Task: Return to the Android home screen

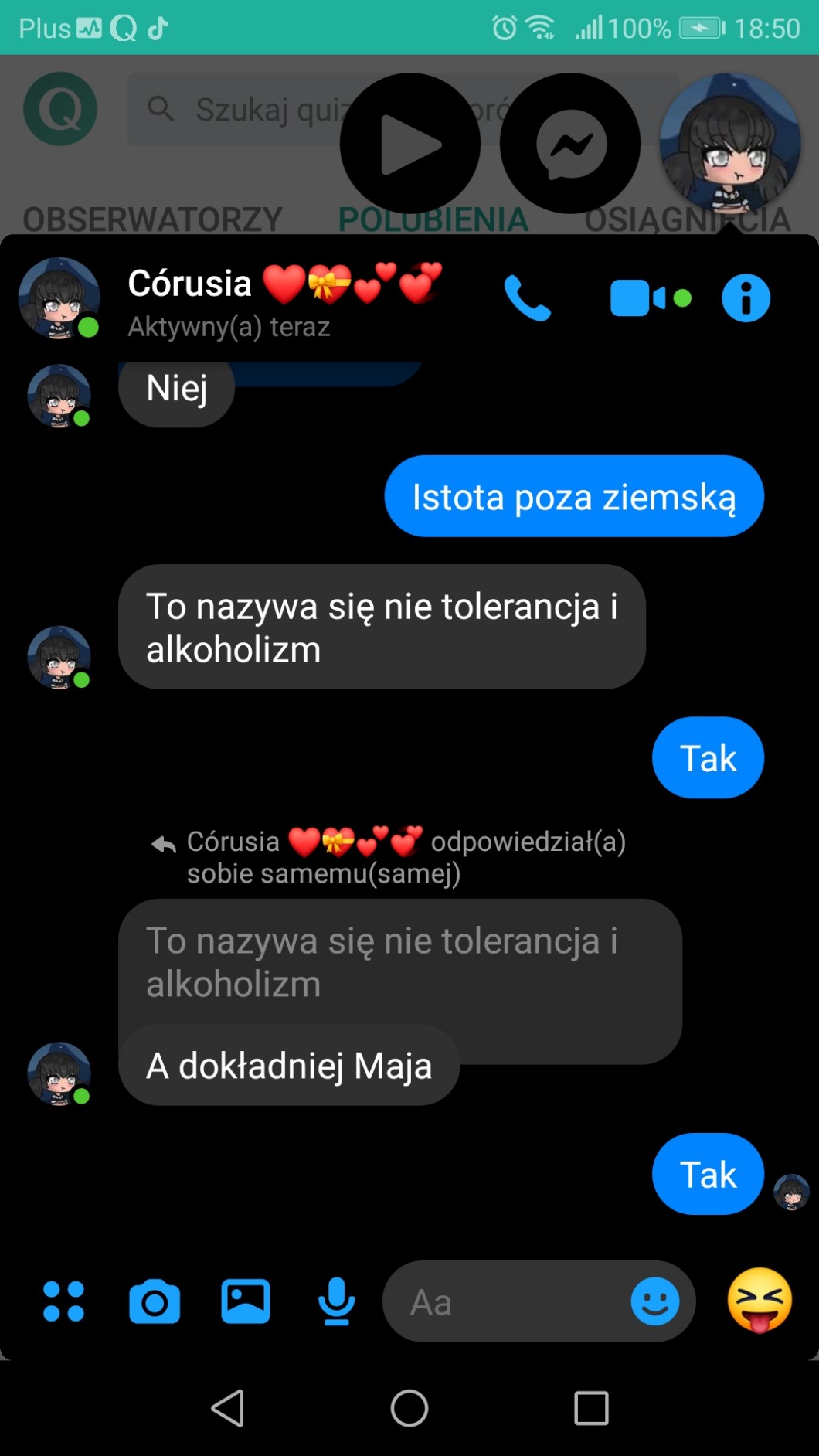Action: pos(409,1408)
